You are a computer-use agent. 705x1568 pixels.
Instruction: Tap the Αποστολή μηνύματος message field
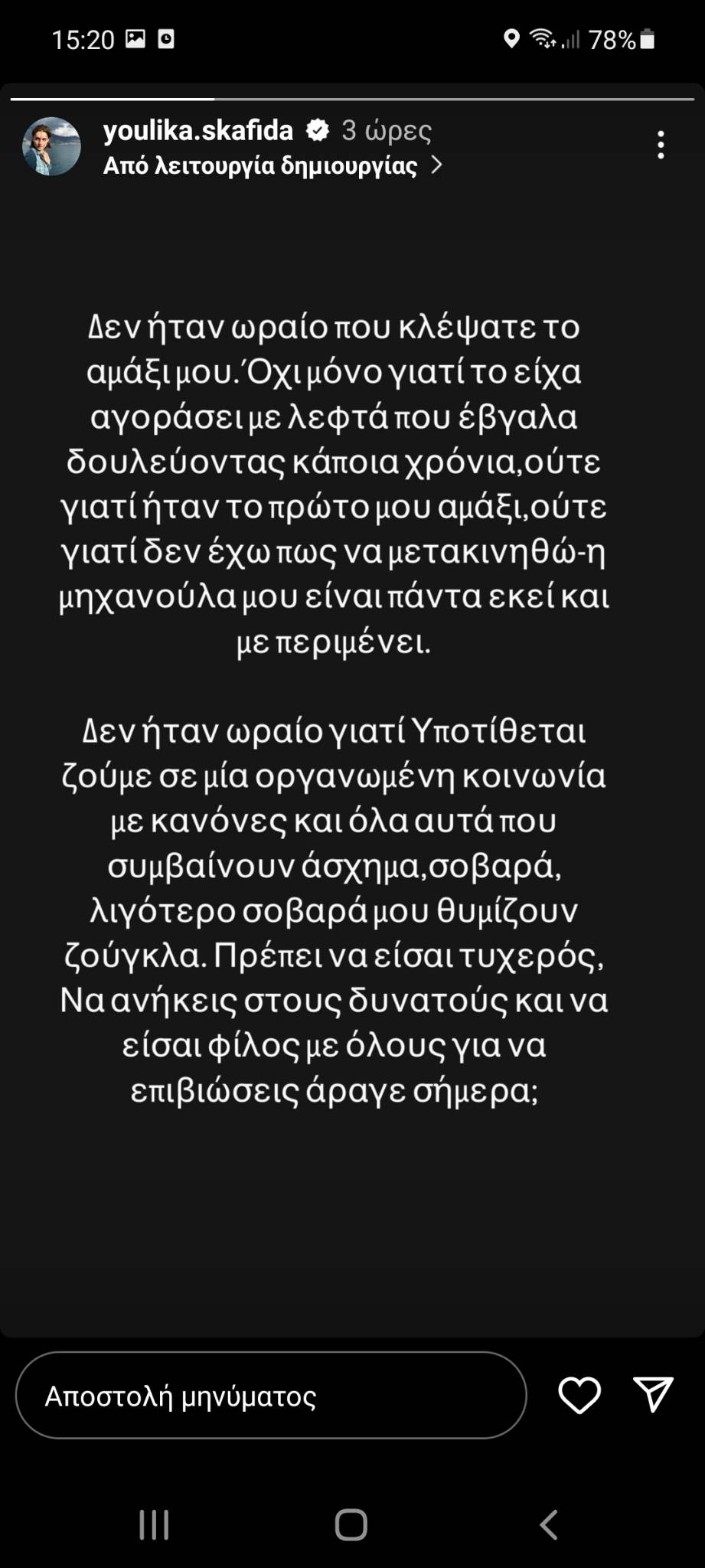[271, 1396]
